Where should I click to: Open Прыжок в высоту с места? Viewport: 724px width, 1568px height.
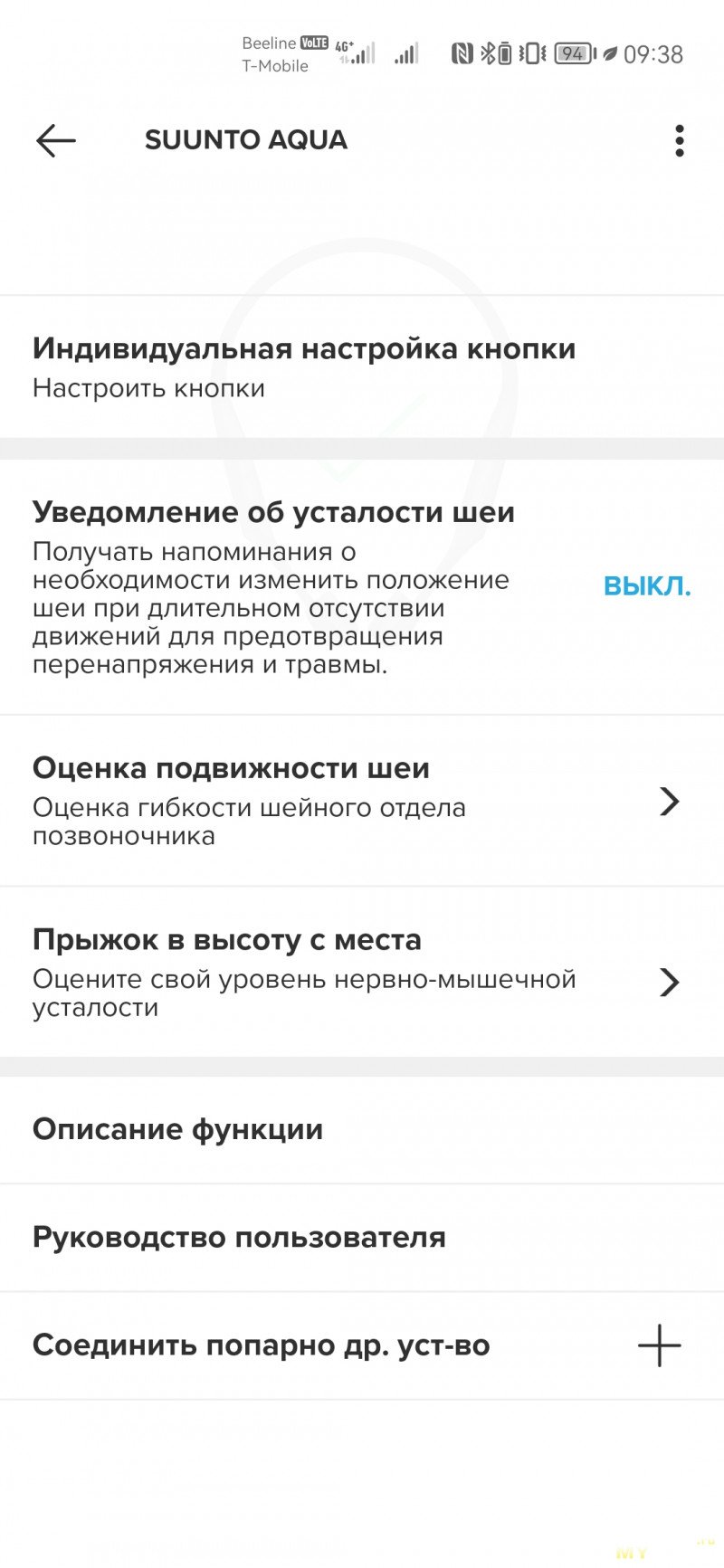click(362, 973)
